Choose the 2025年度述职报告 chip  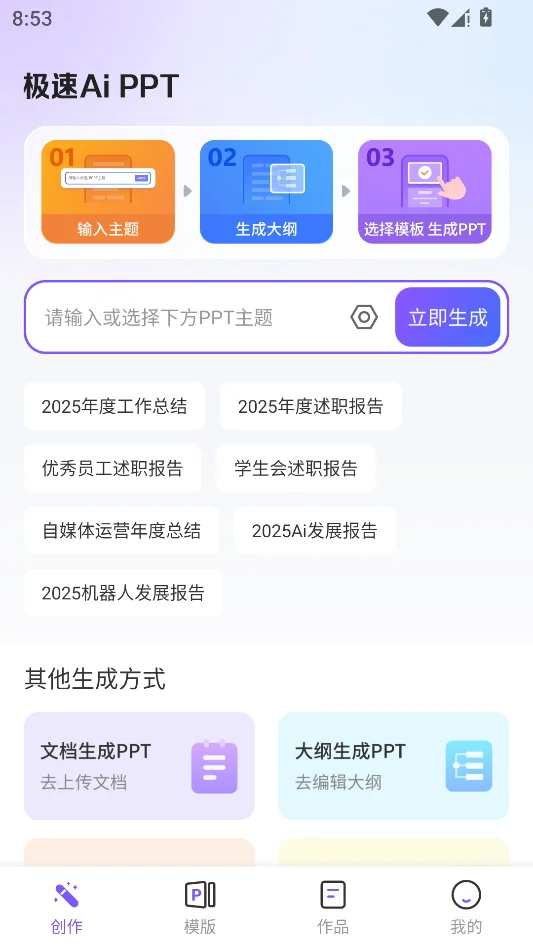[x=311, y=406]
